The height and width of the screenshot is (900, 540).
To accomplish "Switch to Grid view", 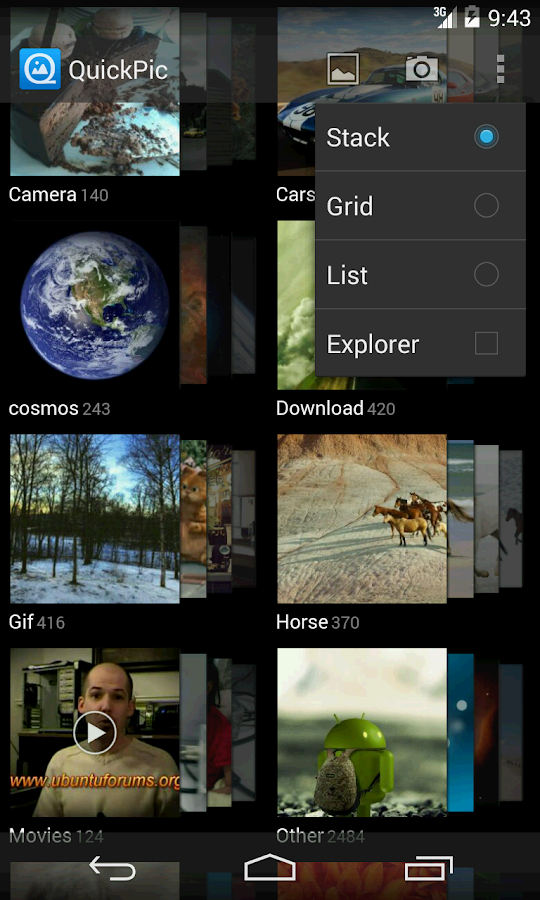I will 420,205.
